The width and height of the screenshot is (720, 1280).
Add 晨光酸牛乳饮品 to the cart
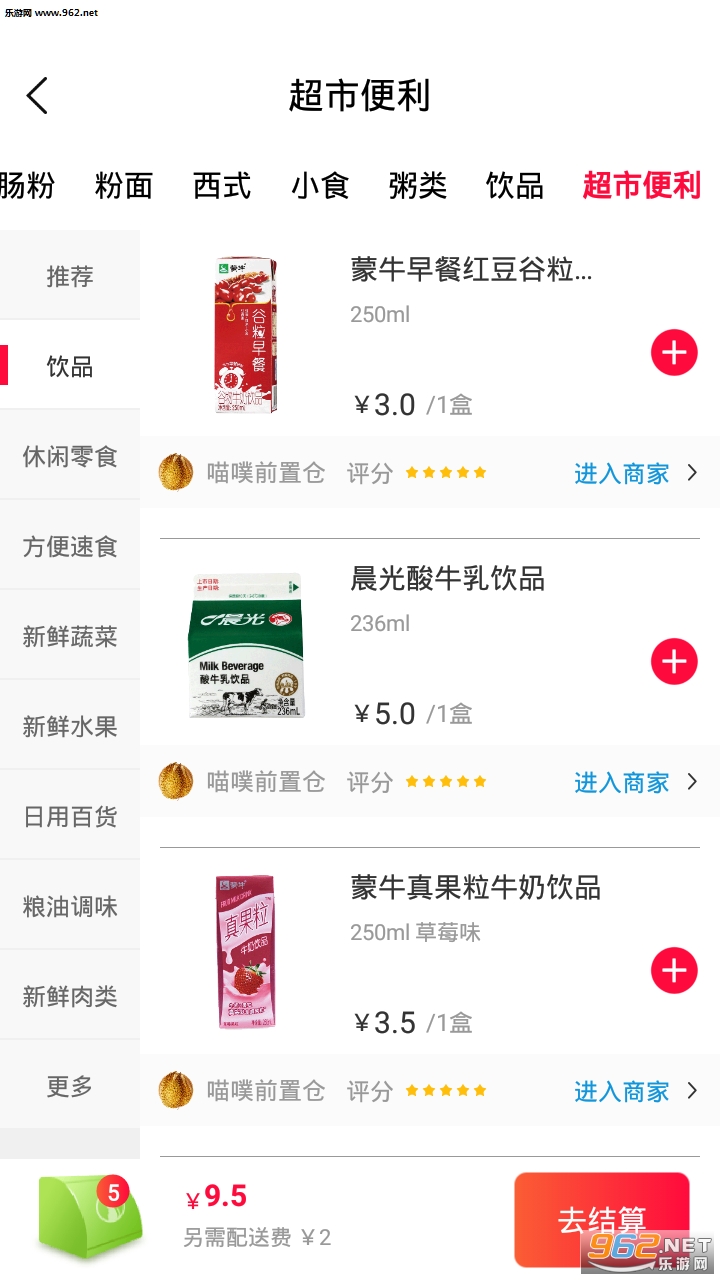tap(674, 662)
